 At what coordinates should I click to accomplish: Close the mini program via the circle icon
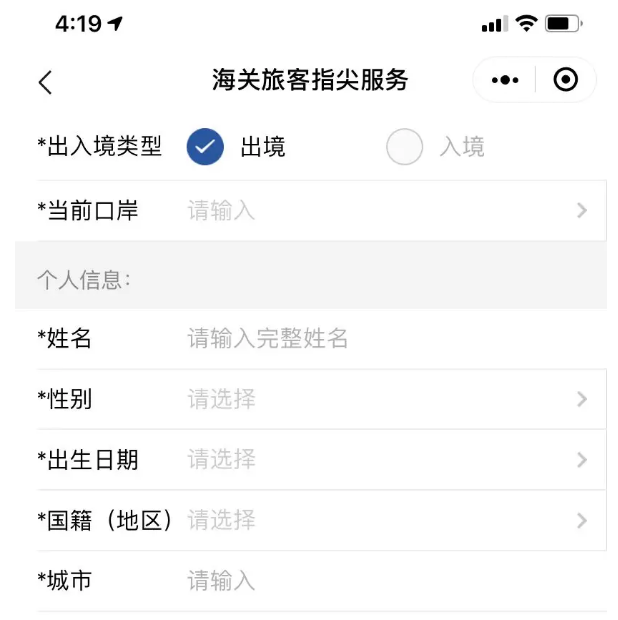pos(565,80)
